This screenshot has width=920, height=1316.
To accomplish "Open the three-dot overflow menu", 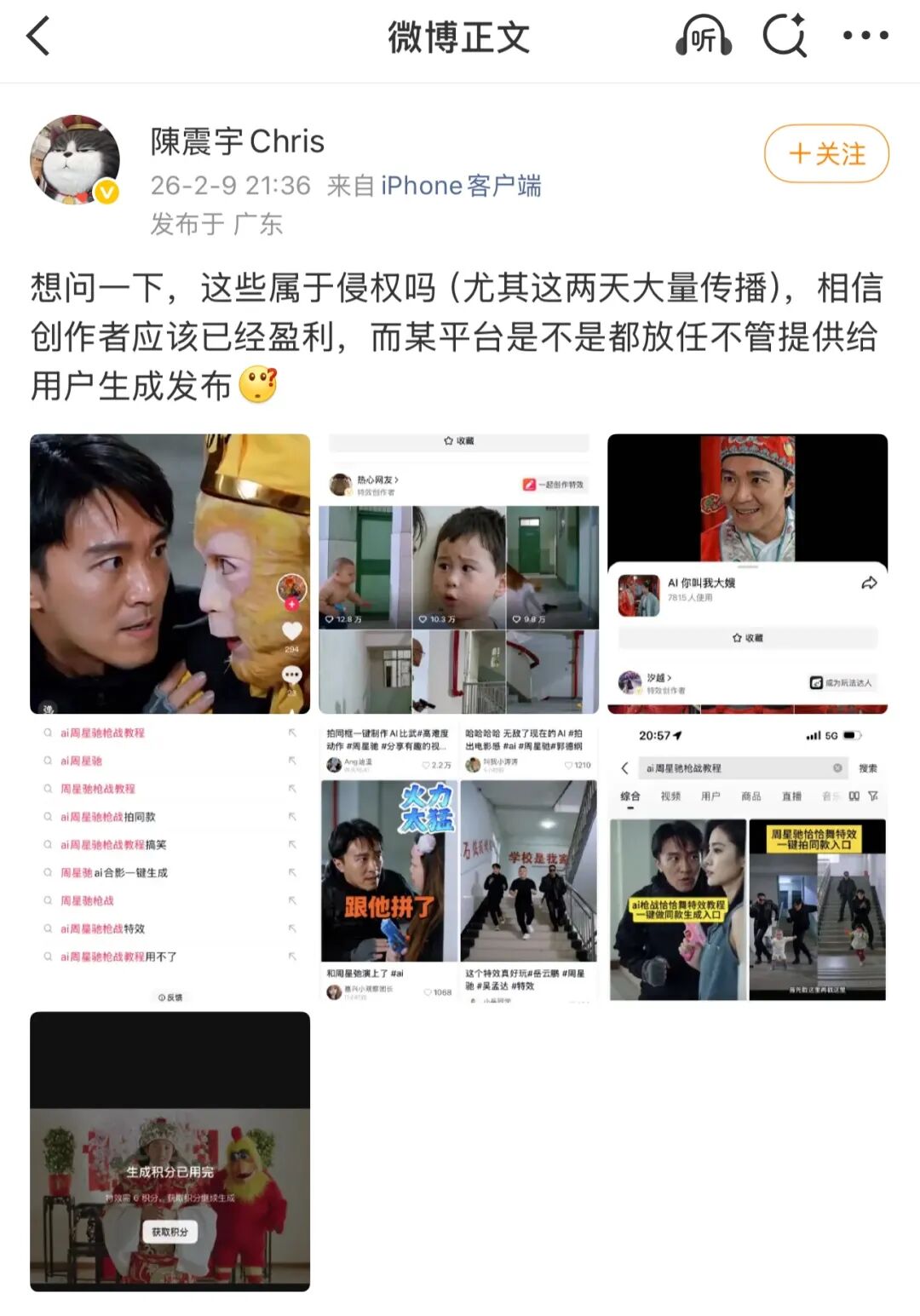I will click(x=865, y=36).
